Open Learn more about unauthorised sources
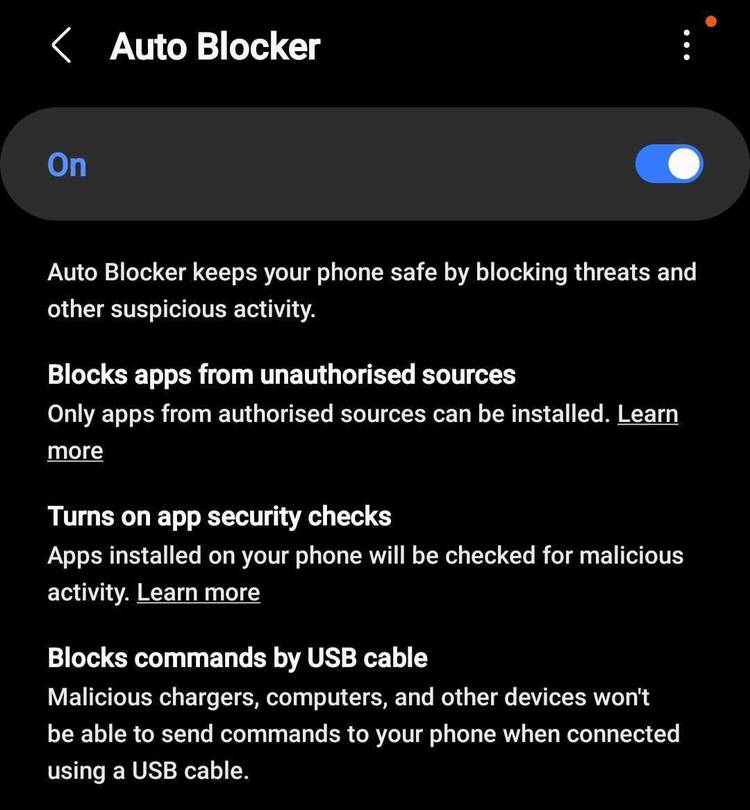This screenshot has width=750, height=810. pyautogui.click(x=647, y=414)
